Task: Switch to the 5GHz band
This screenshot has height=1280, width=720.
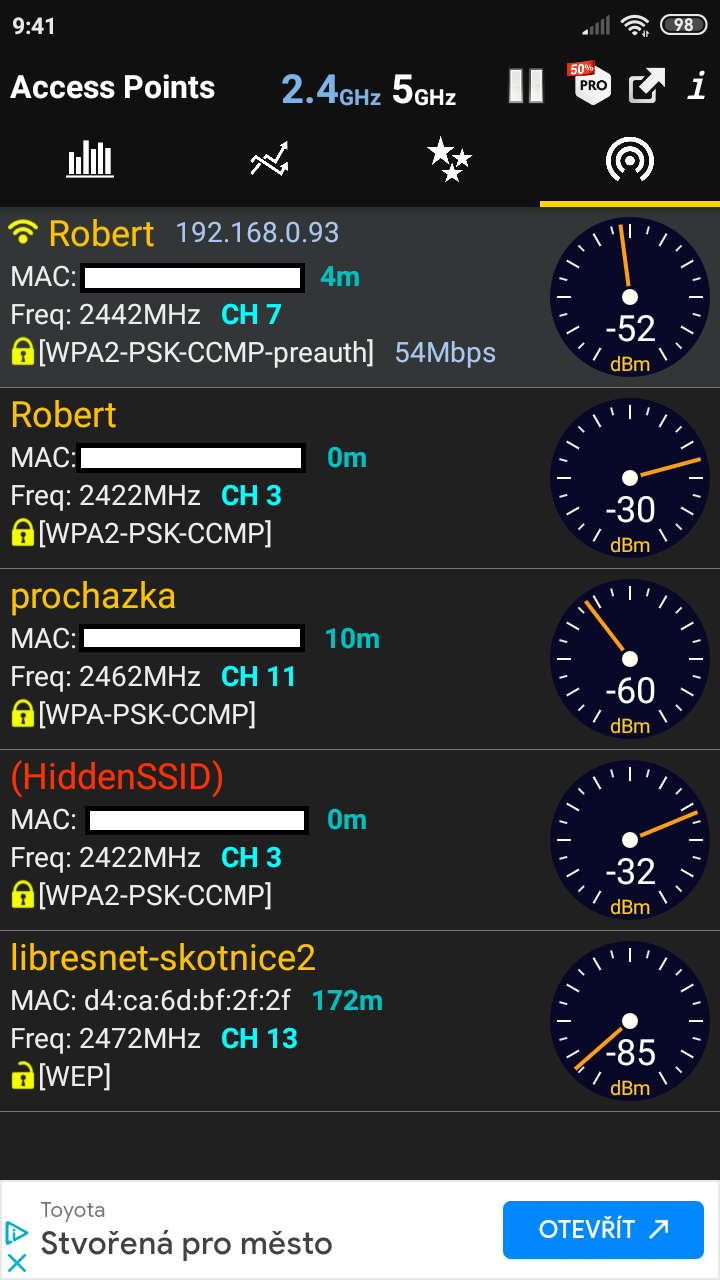Action: 424,90
